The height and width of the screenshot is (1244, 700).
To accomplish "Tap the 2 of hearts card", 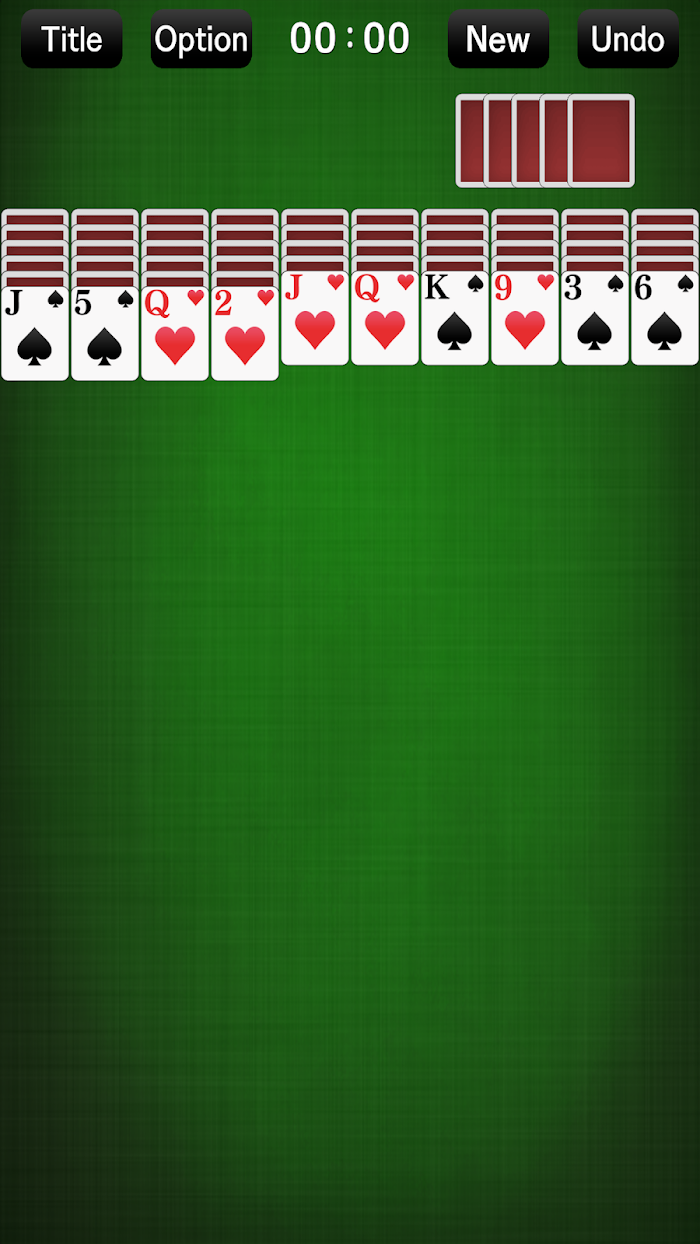I will 245,333.
